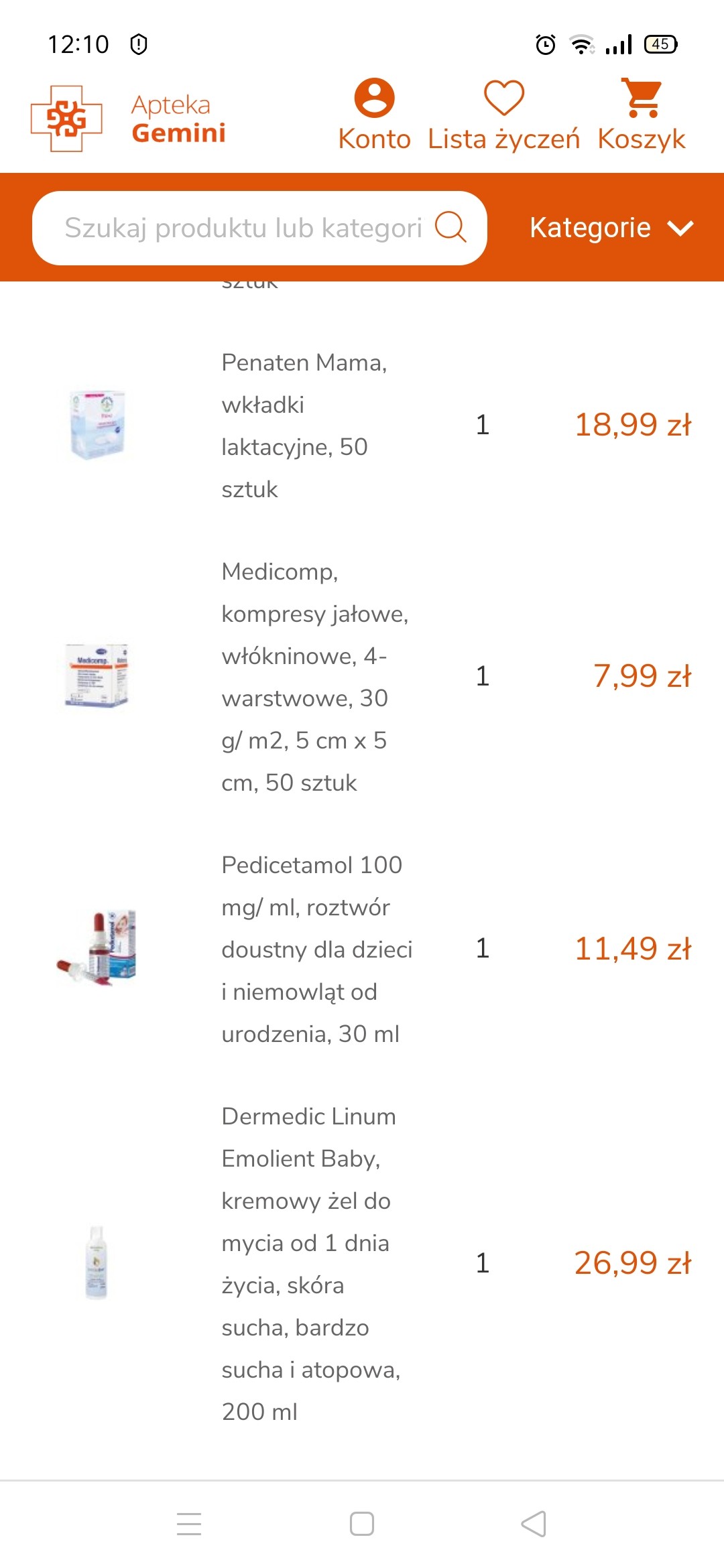Open Lista życzeń wishlist
724x1568 pixels.
pyautogui.click(x=504, y=115)
